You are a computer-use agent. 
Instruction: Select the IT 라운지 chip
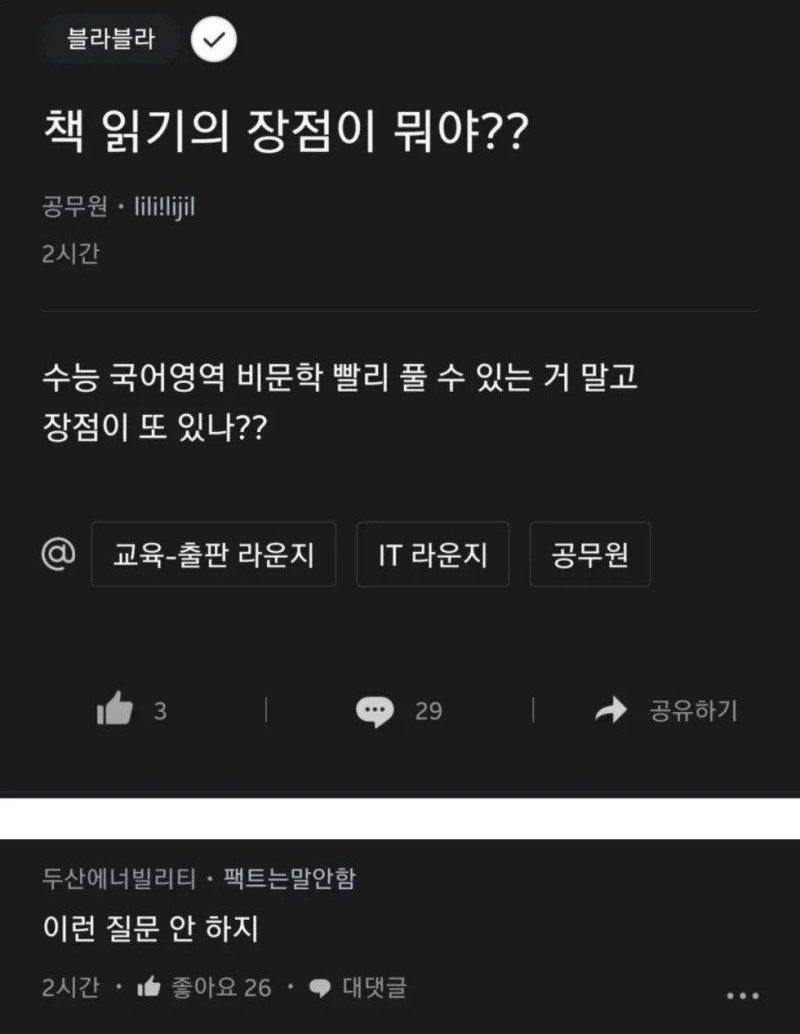432,554
